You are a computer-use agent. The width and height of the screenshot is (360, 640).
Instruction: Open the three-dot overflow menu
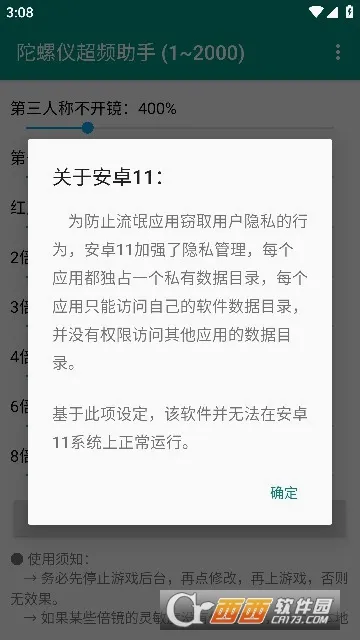tap(338, 53)
